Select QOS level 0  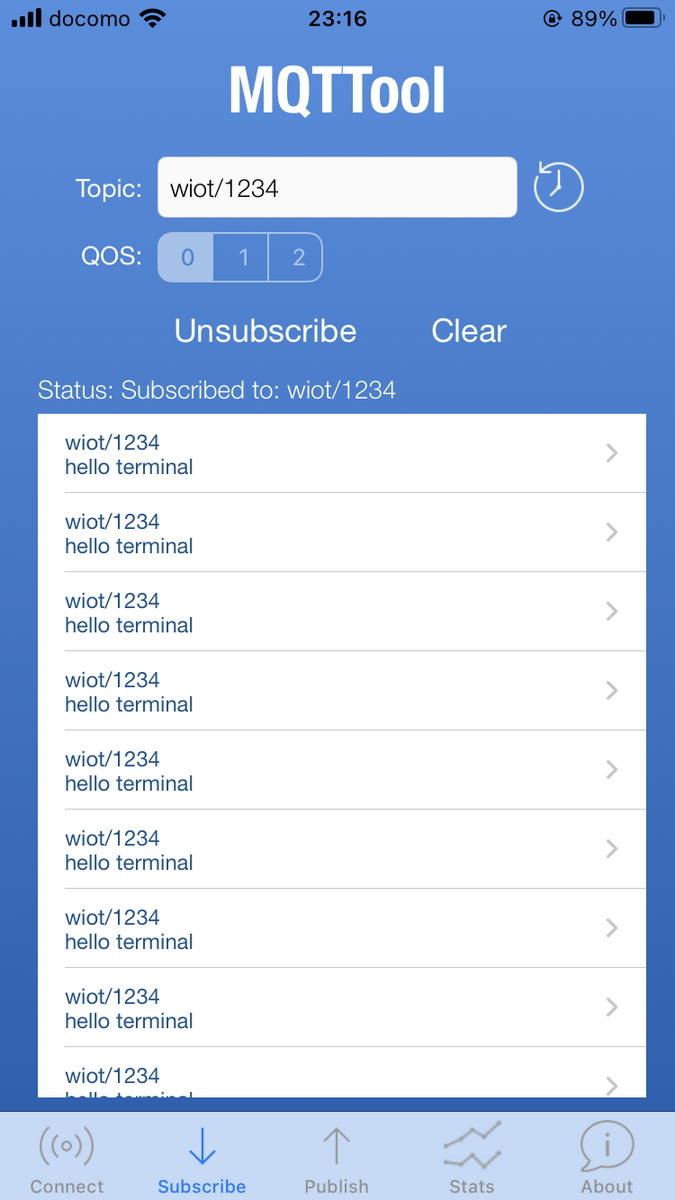click(x=187, y=258)
